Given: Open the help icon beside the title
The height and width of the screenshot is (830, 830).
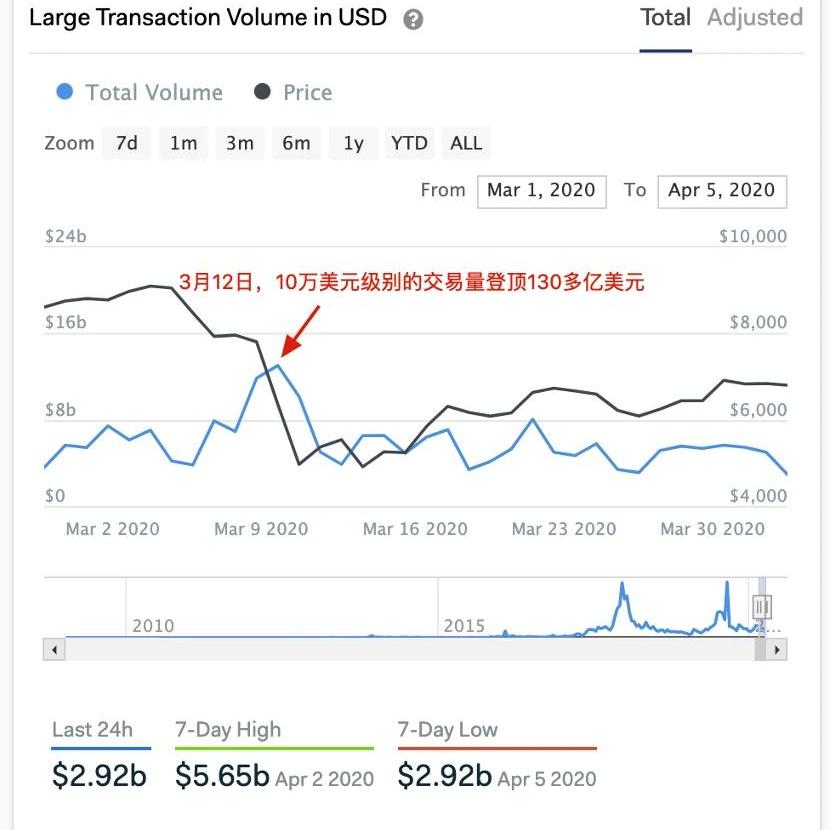Looking at the screenshot, I should (413, 20).
